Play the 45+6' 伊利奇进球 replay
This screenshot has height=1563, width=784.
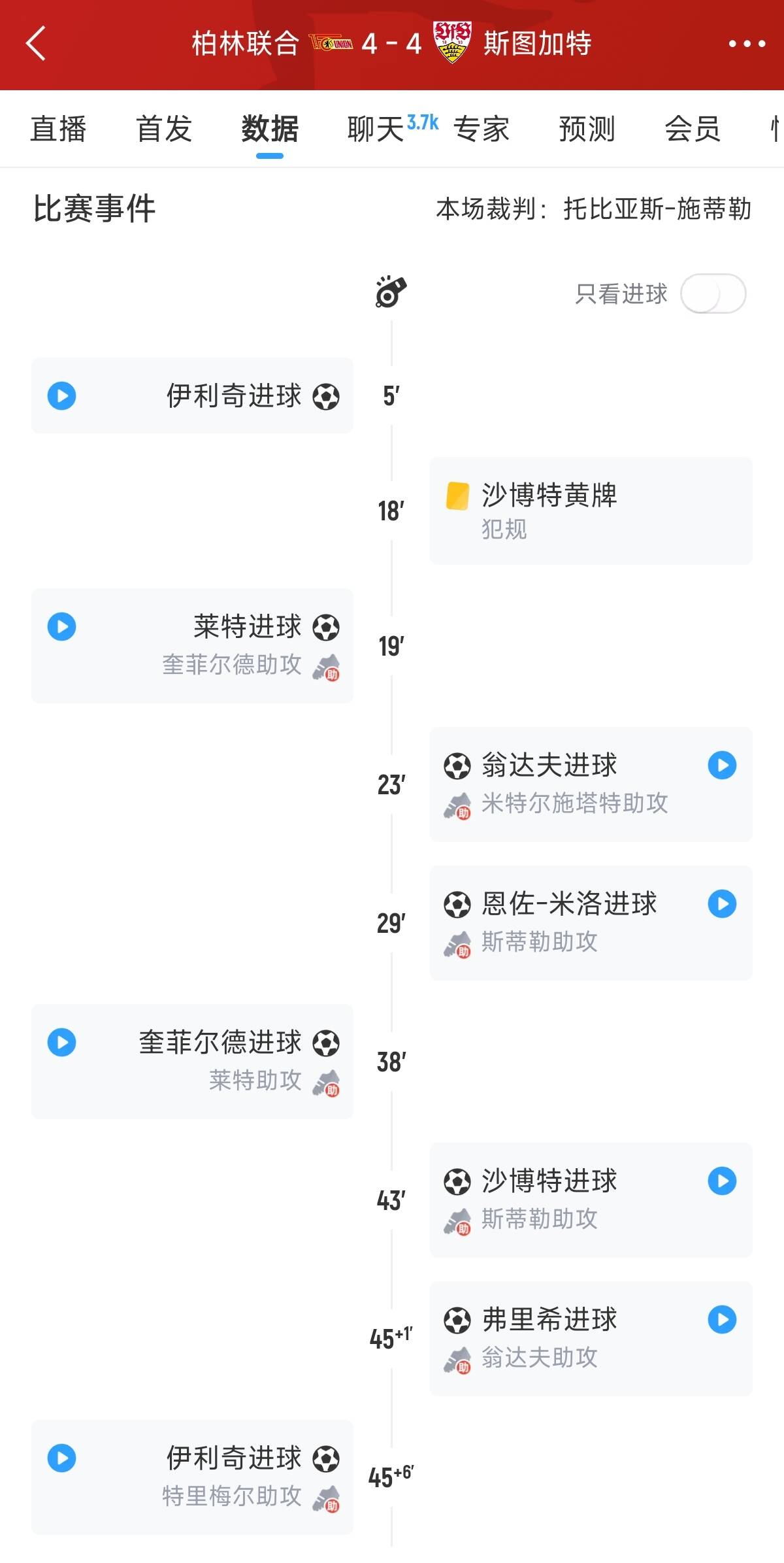point(62,1458)
